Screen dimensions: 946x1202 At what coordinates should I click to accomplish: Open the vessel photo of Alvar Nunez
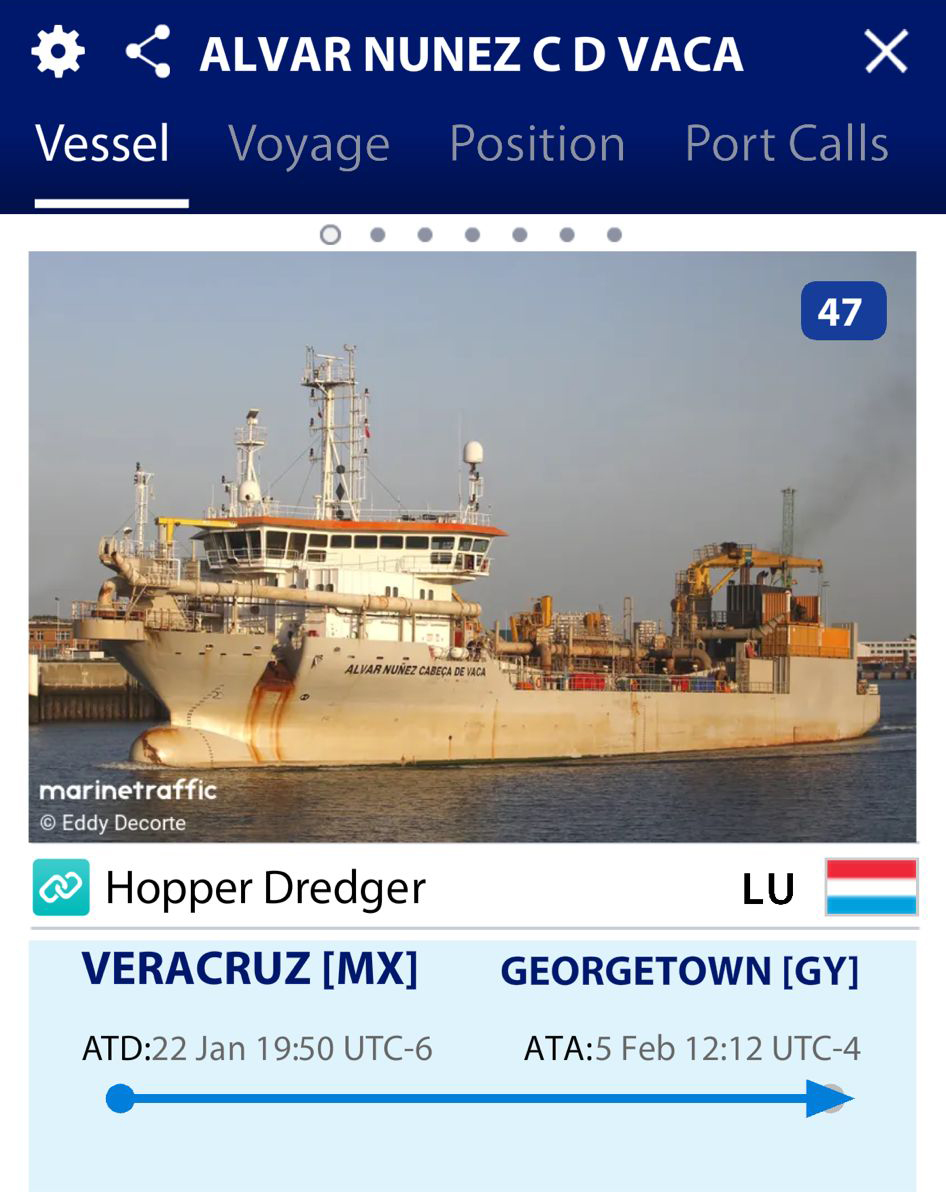coord(472,546)
